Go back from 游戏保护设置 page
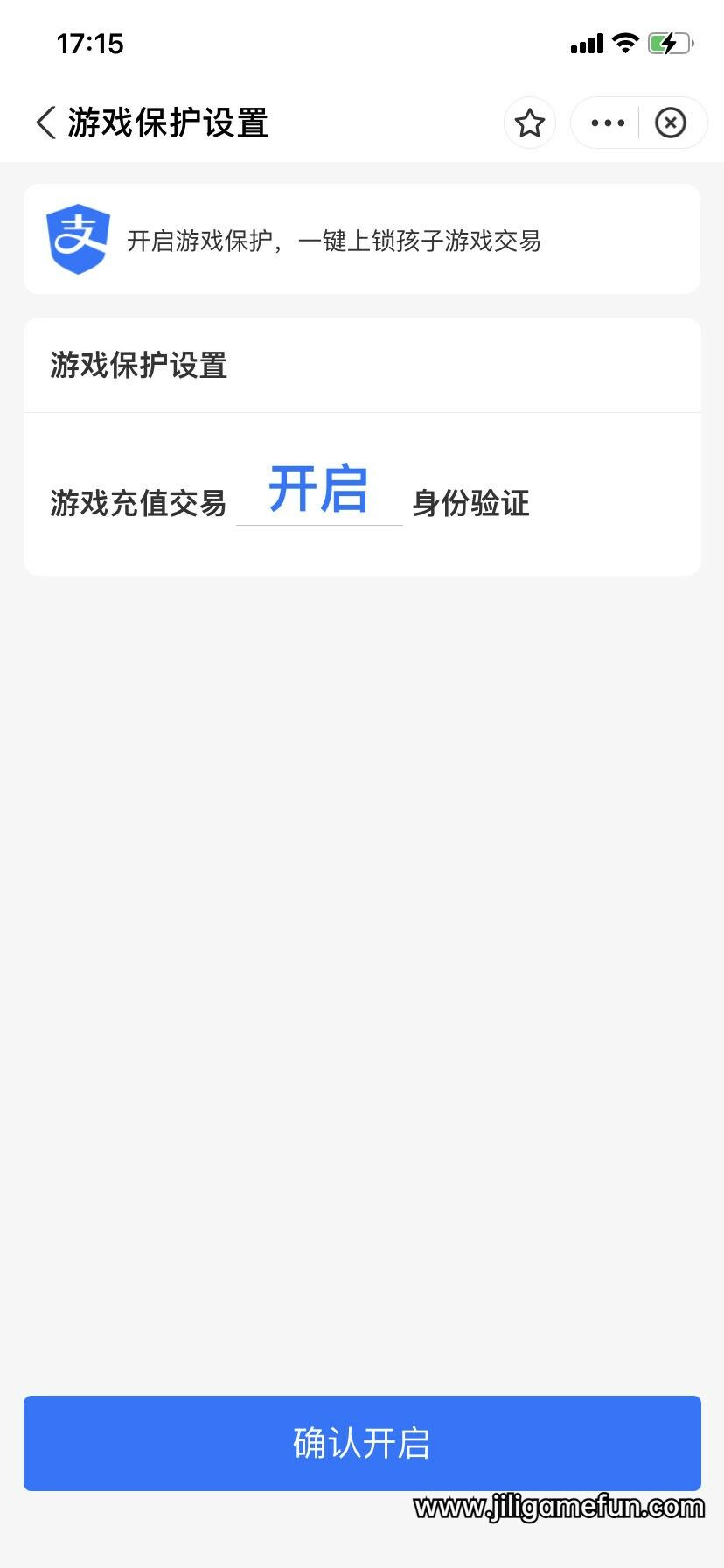Viewport: 724px width, 1568px height. pyautogui.click(x=45, y=122)
